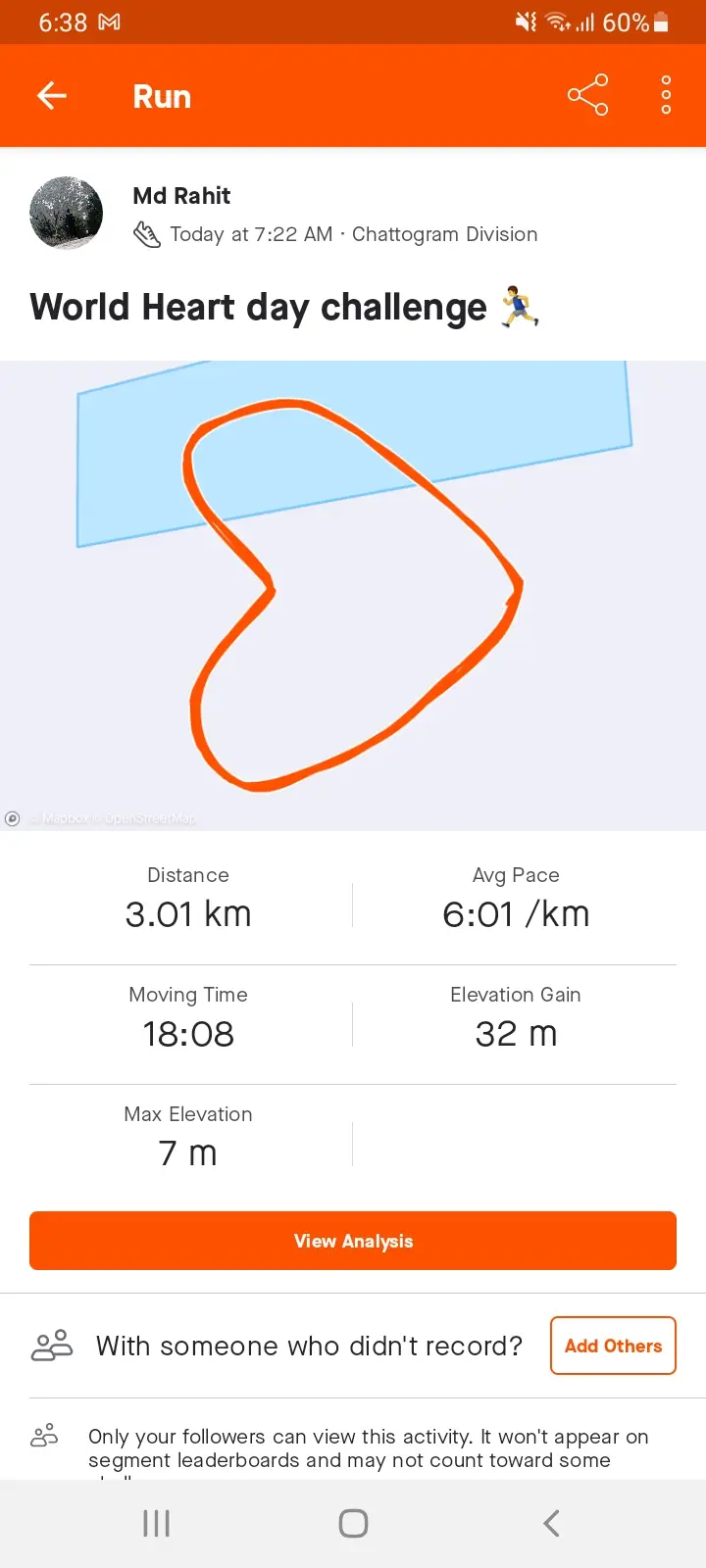The height and width of the screenshot is (1568, 706).
Task: Open the recent apps view
Action: tap(157, 1523)
